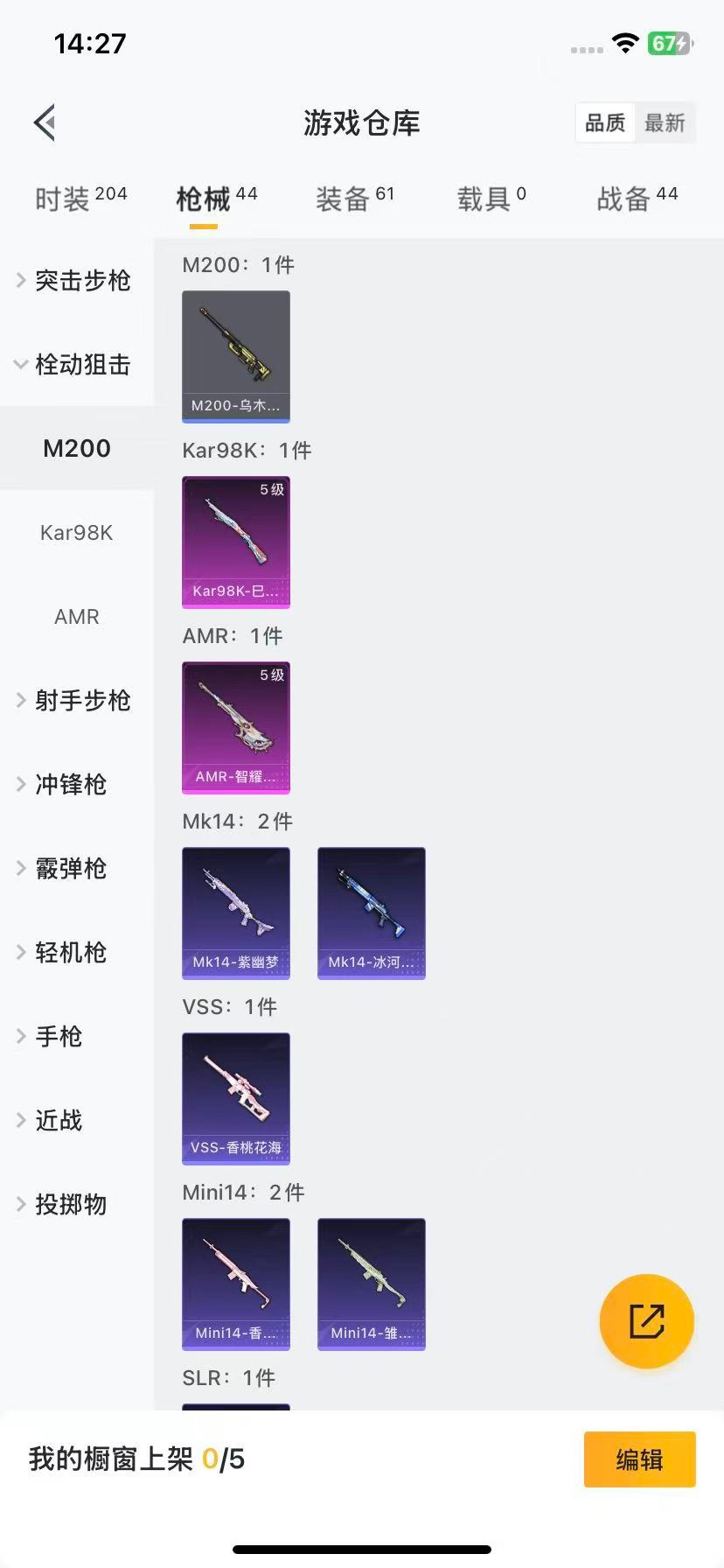Switch to the 载具 tab

point(491,199)
